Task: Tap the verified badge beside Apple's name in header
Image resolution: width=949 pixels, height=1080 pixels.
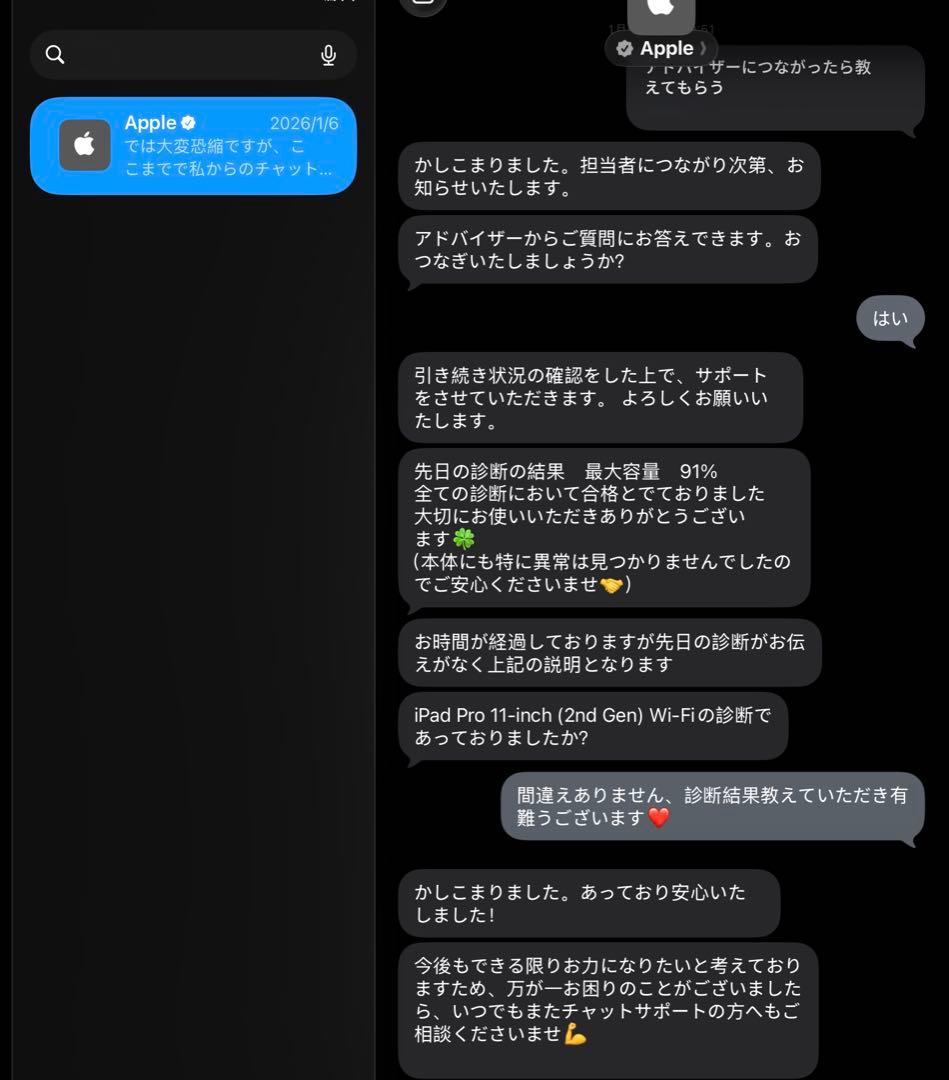Action: (623, 47)
